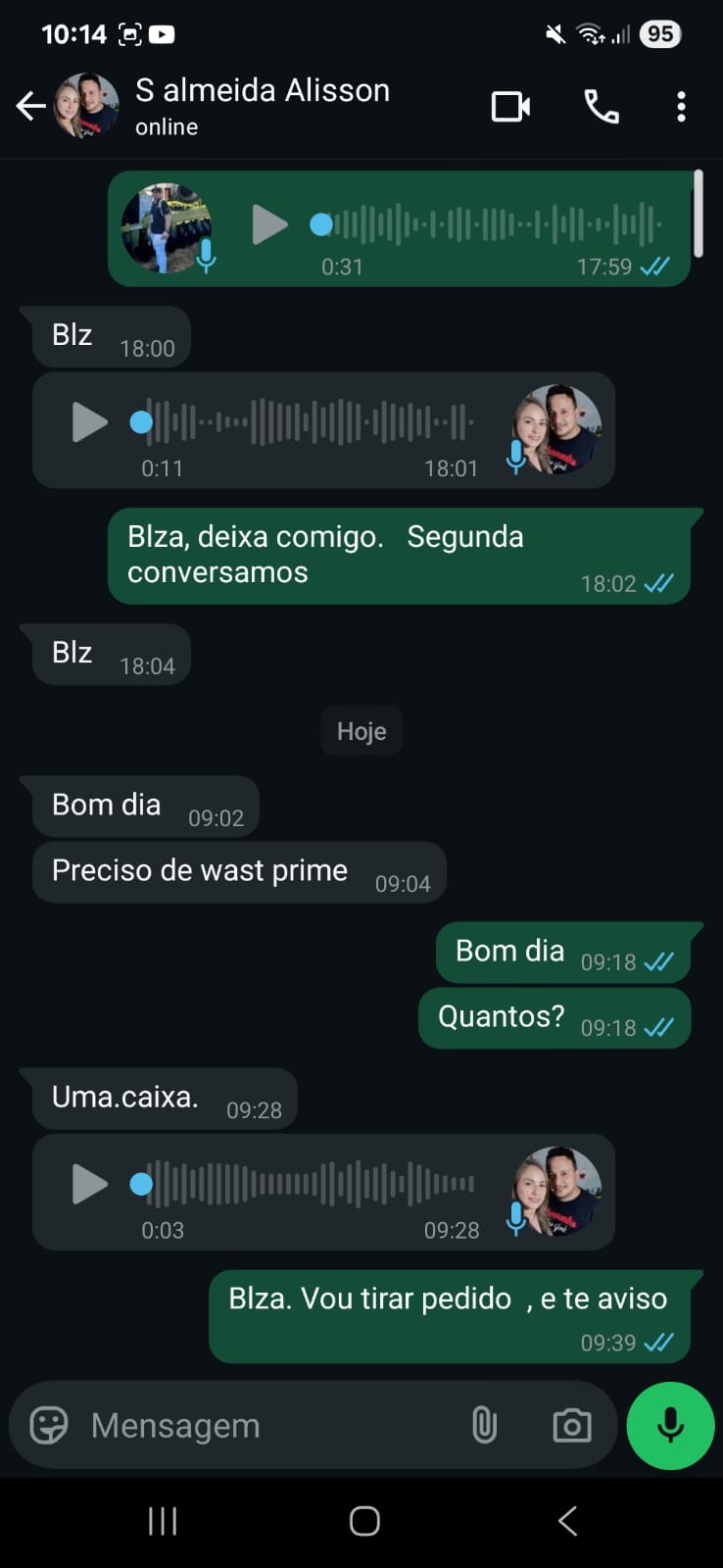
Task: Start a voice call with Alisson
Action: tap(601, 106)
